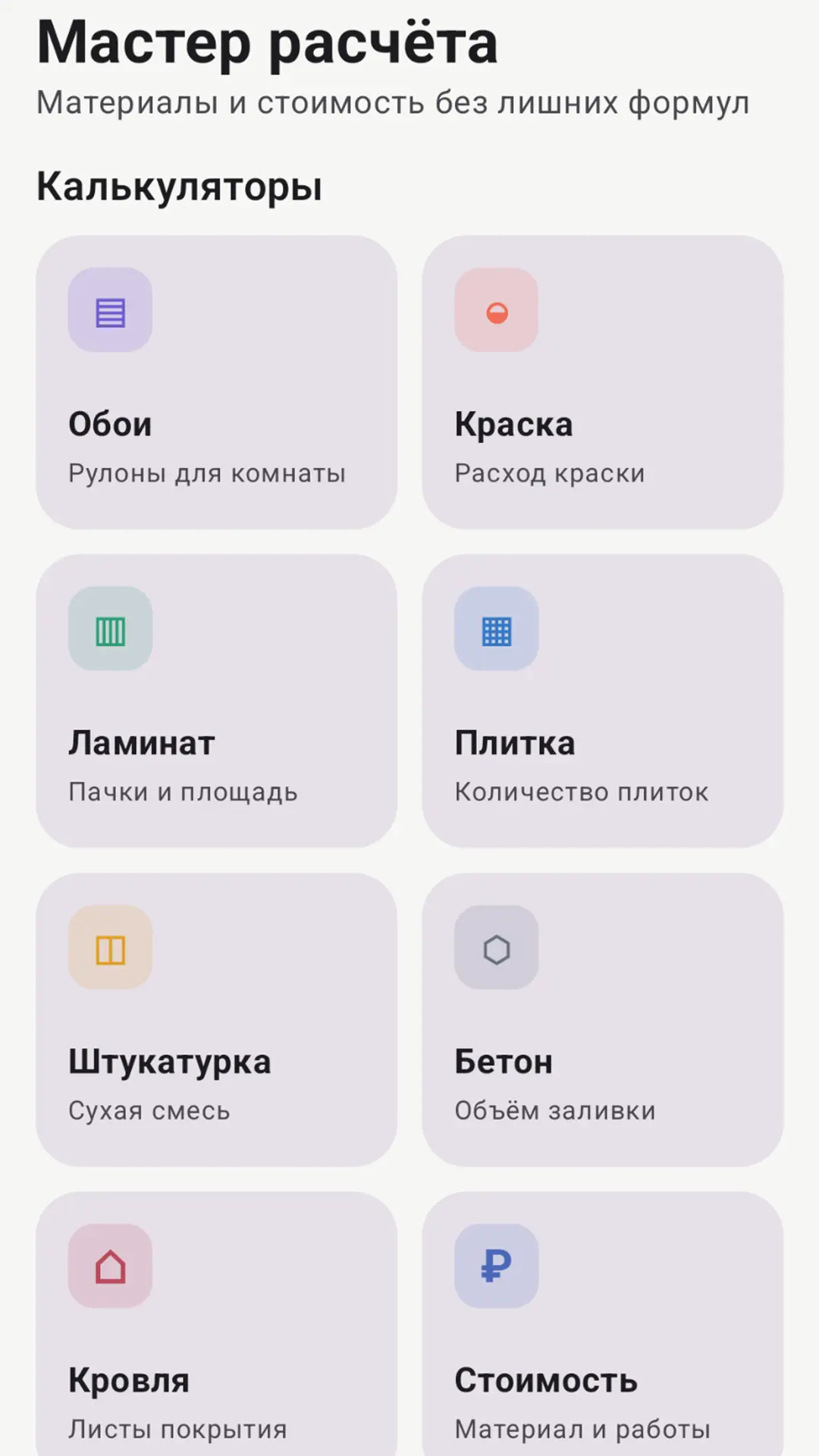Open the Обои wallpaper calculator
Image resolution: width=819 pixels, height=1456 pixels.
(216, 381)
